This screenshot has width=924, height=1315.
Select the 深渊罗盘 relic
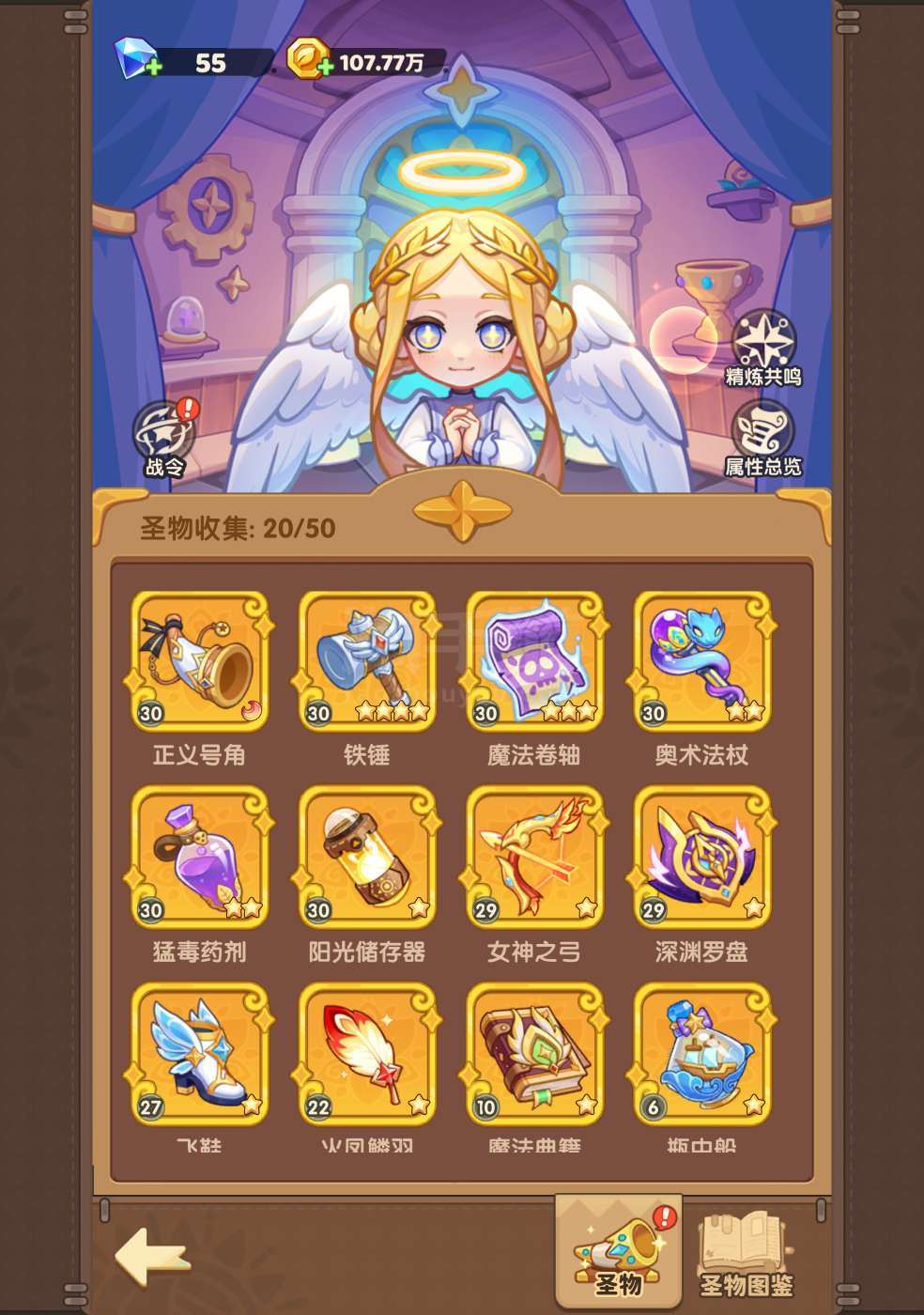pyautogui.click(x=702, y=859)
